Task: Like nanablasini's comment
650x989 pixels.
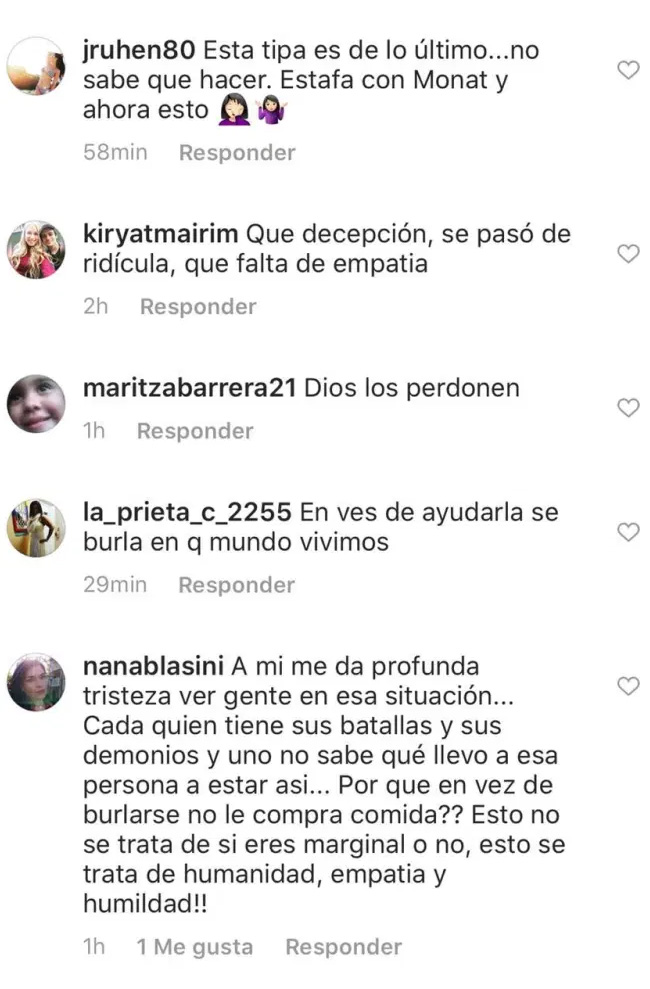Action: tap(628, 686)
